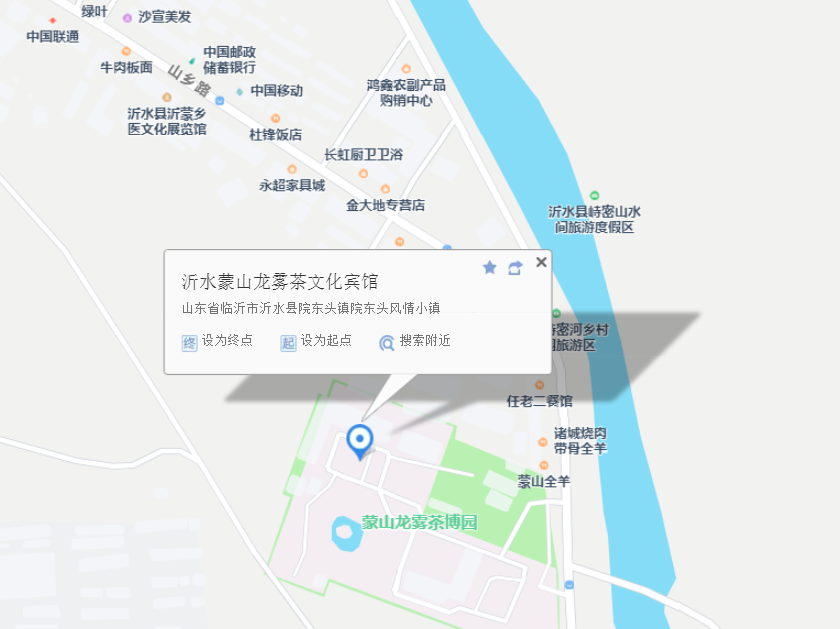Tap the blue location pin on the map

click(x=359, y=440)
